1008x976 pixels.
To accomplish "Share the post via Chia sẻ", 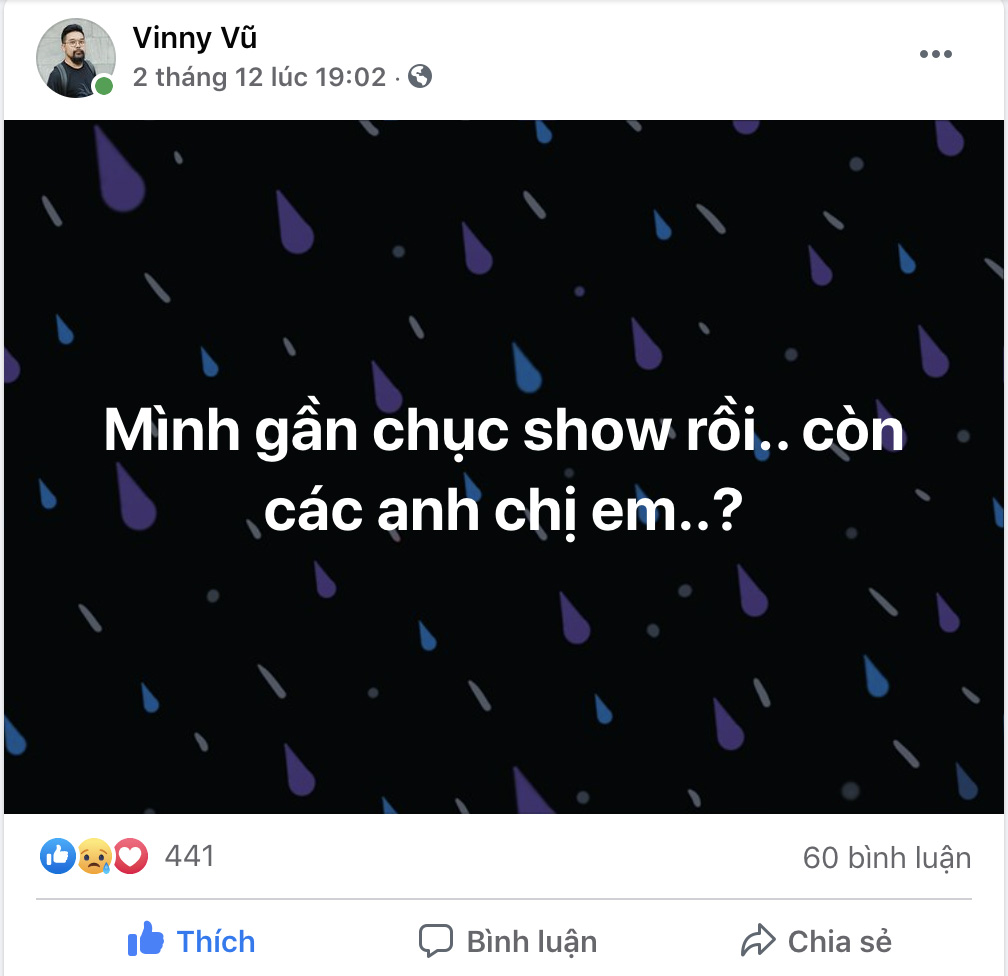I will point(816,941).
